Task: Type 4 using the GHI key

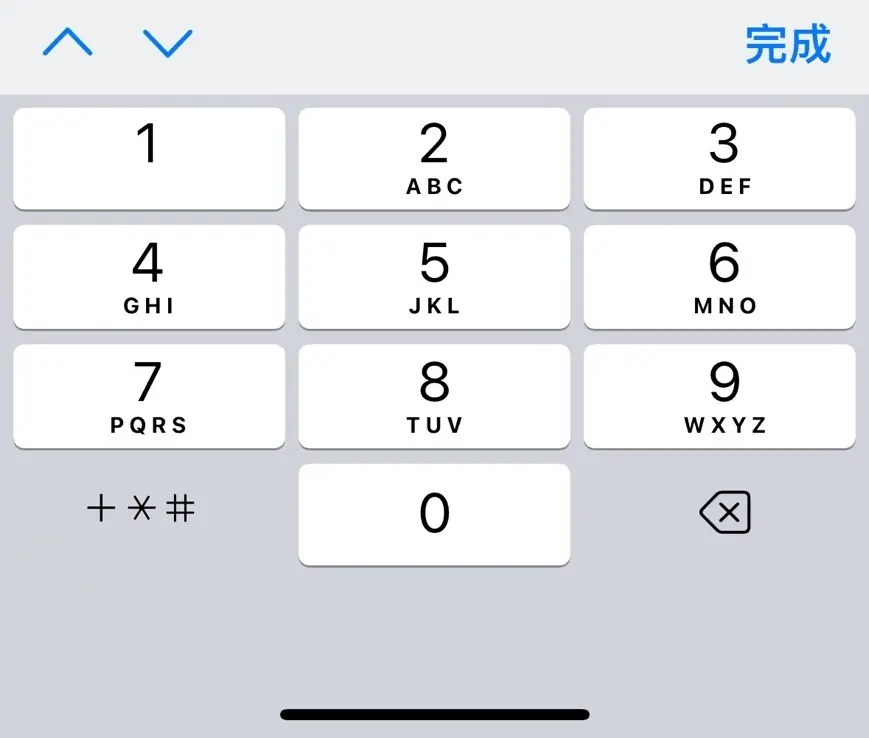Action: point(149,277)
